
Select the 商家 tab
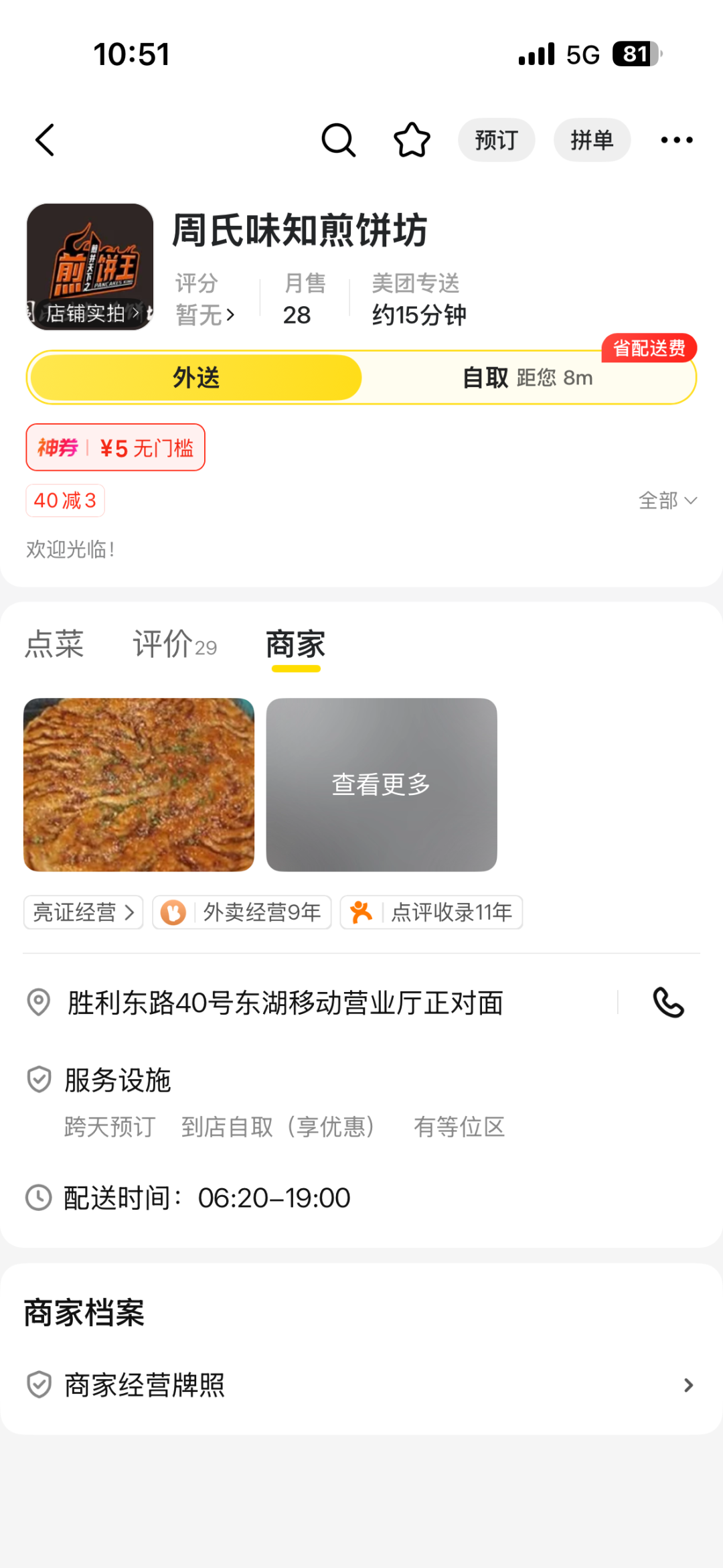point(295,644)
